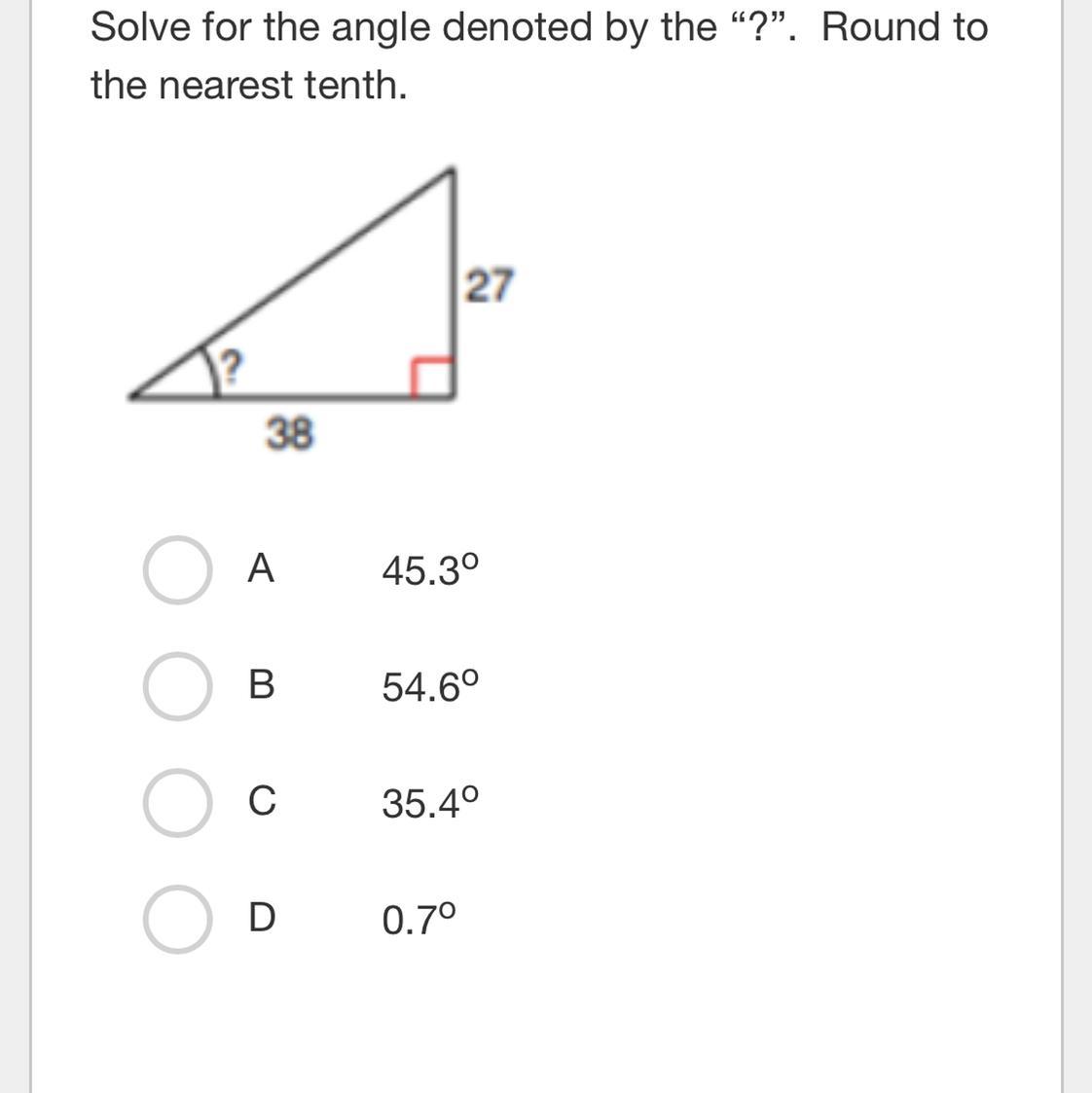Choose option B, 54.6°
The height and width of the screenshot is (1093, 1092).
(x=177, y=686)
